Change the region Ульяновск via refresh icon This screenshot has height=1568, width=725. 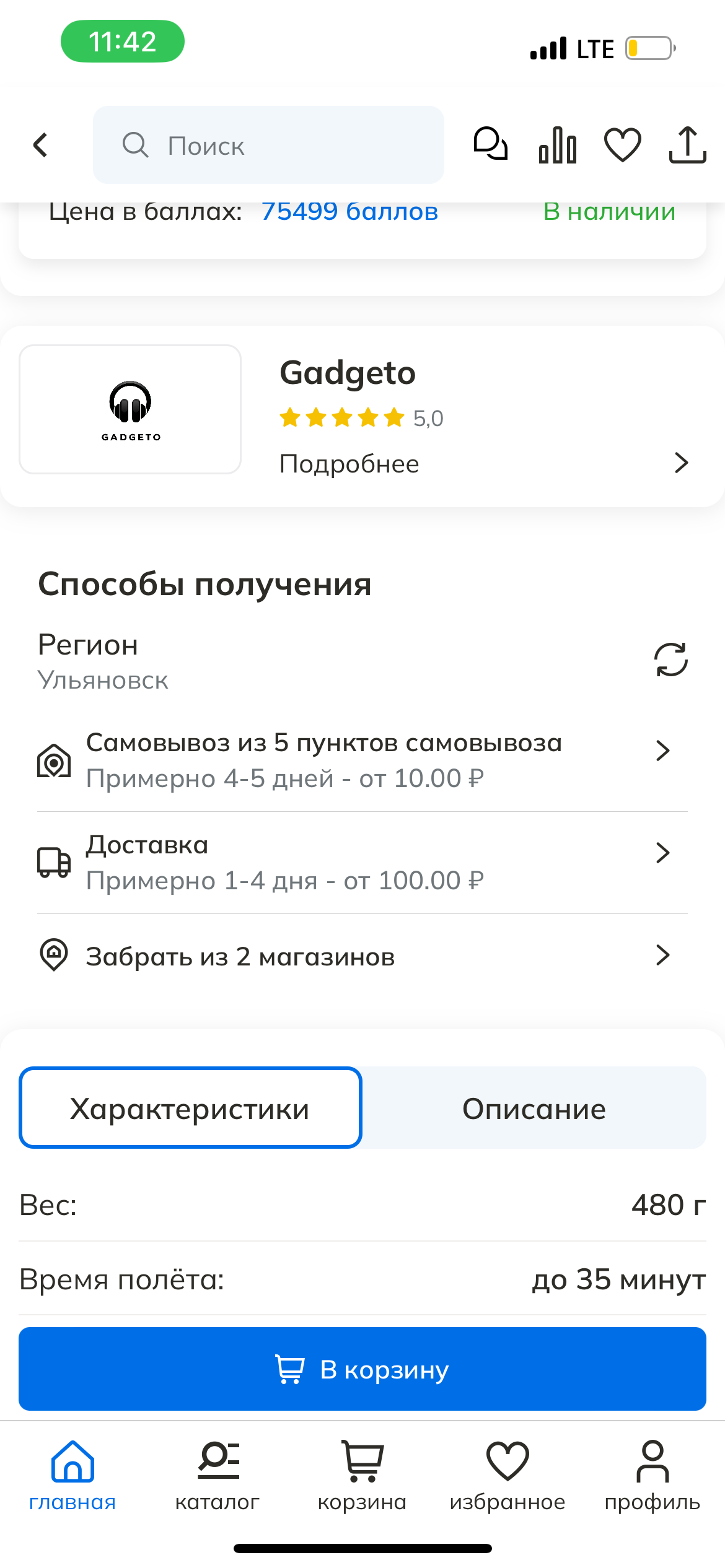click(670, 660)
